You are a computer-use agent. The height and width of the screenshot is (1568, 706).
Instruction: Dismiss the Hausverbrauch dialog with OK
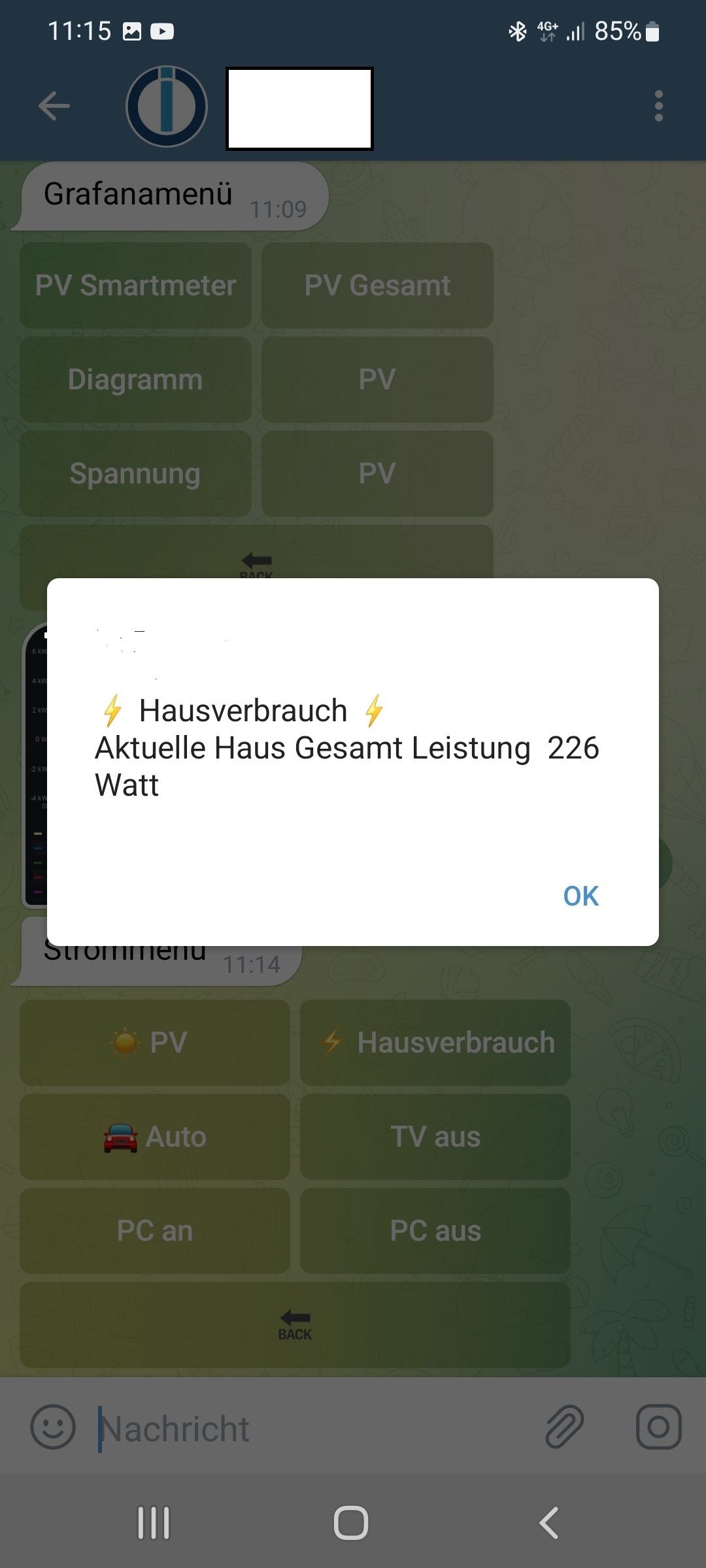pos(580,896)
